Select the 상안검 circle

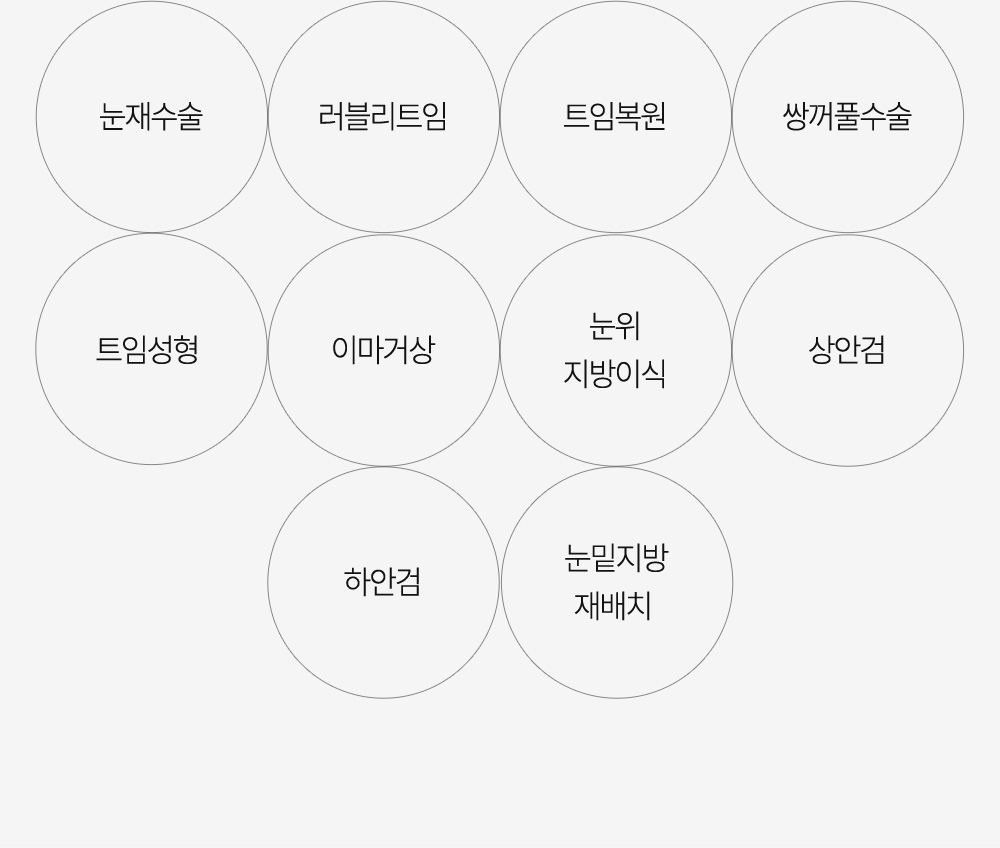point(847,350)
